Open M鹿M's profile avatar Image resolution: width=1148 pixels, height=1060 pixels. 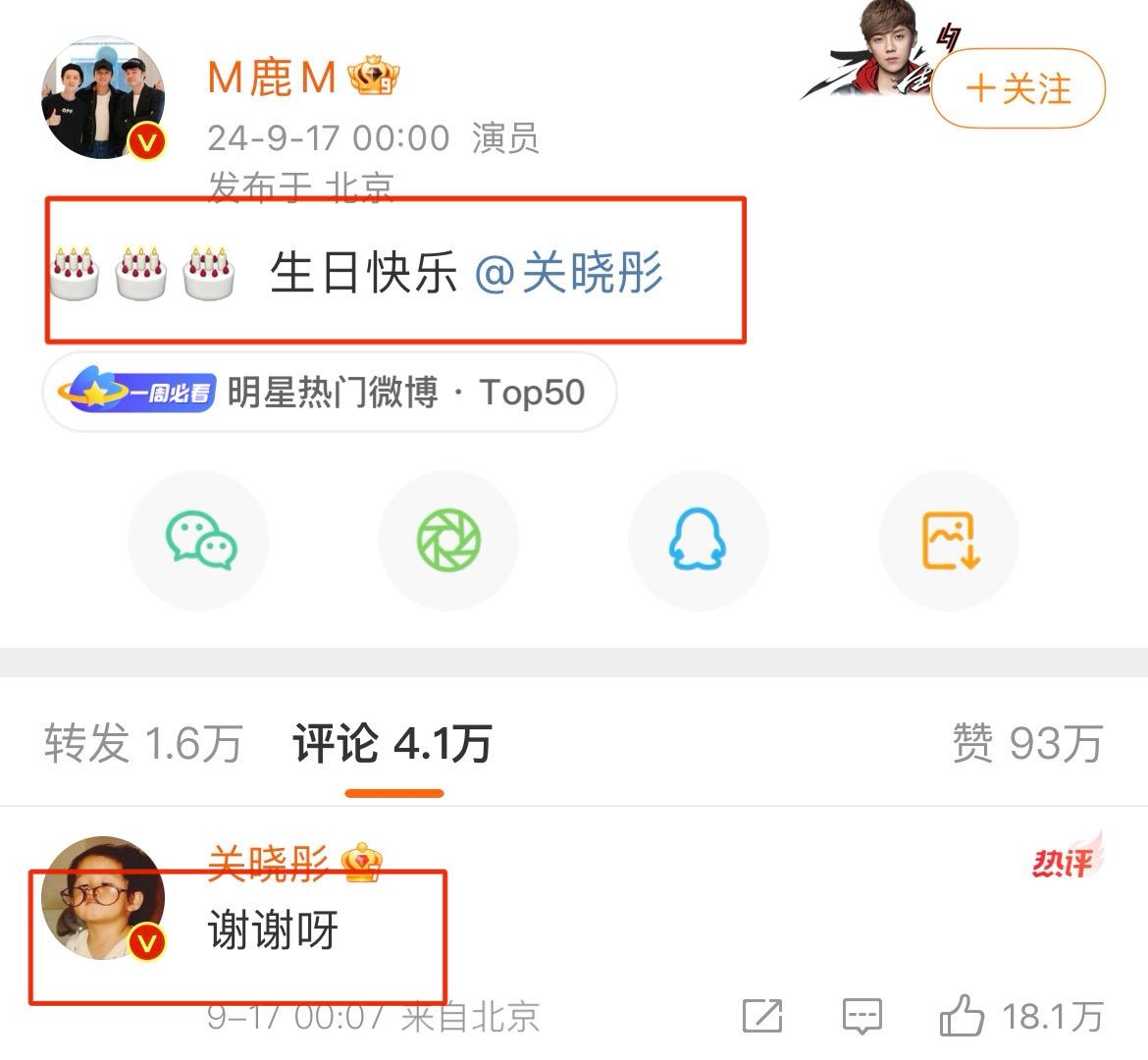(103, 99)
